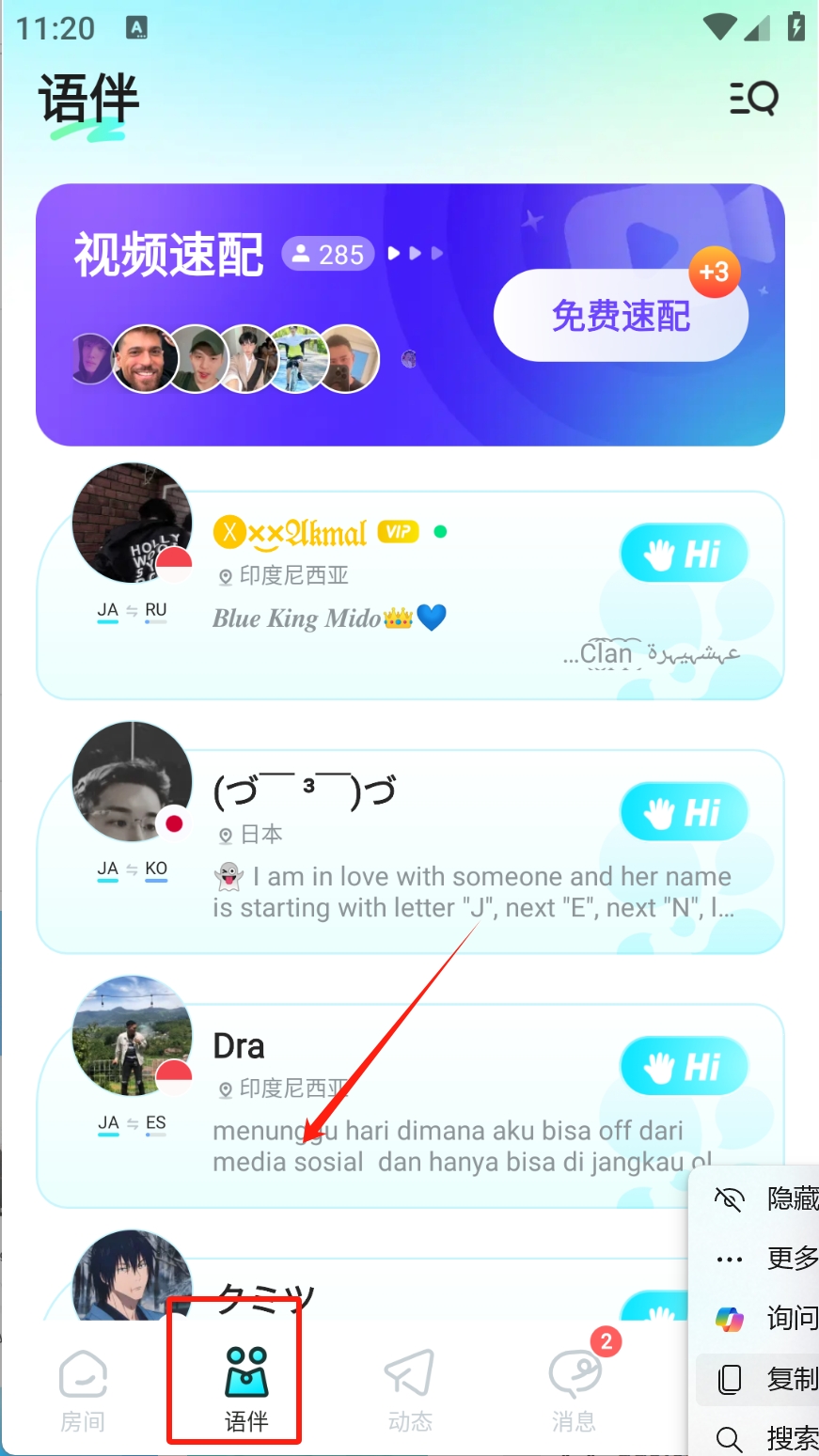819x1456 pixels.
Task: Say Hi to the user from 日本
Action: (x=684, y=812)
